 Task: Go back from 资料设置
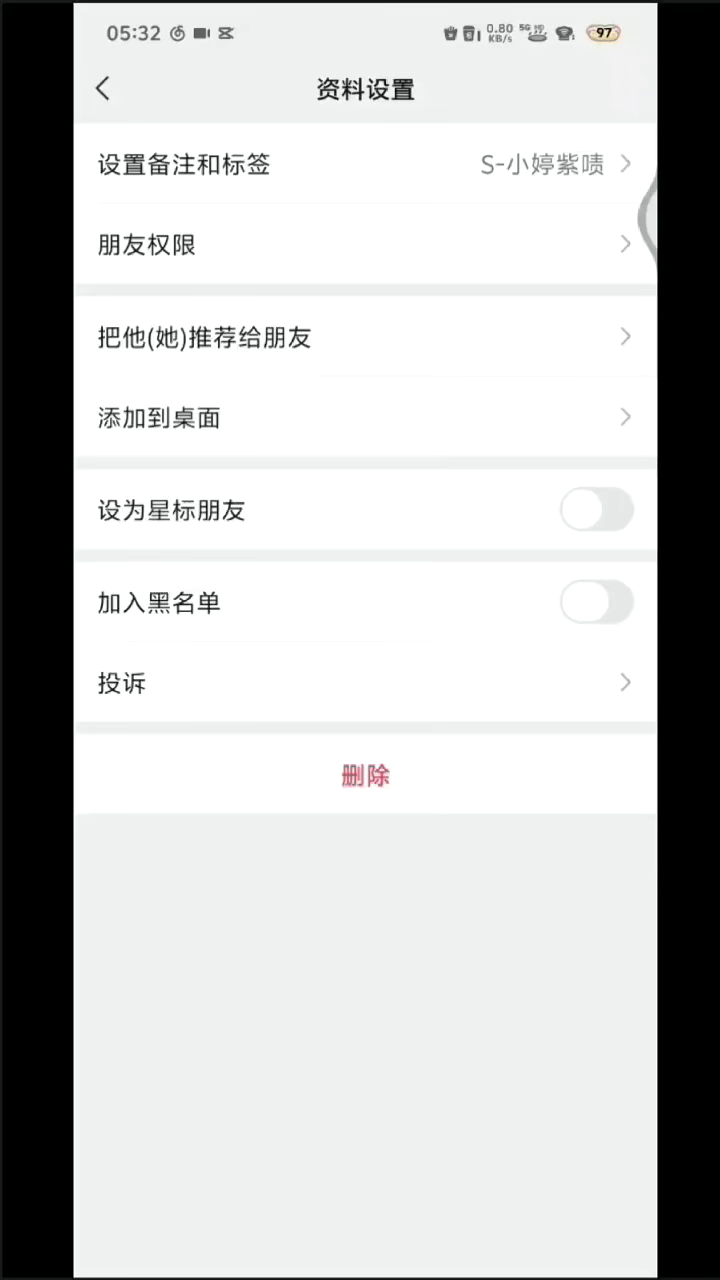coord(103,88)
